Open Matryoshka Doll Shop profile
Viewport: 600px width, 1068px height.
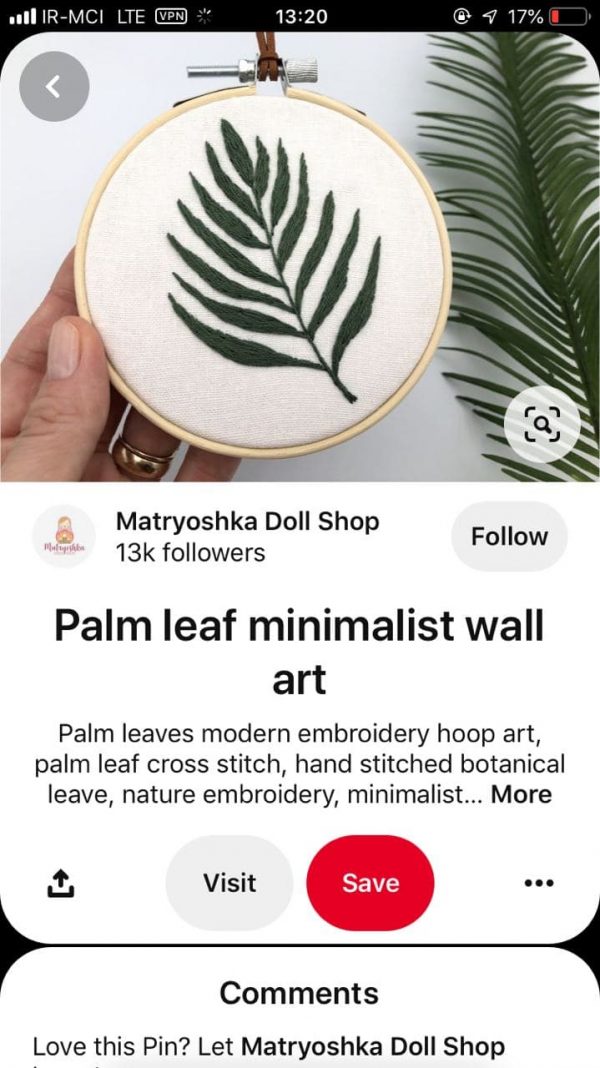(247, 537)
